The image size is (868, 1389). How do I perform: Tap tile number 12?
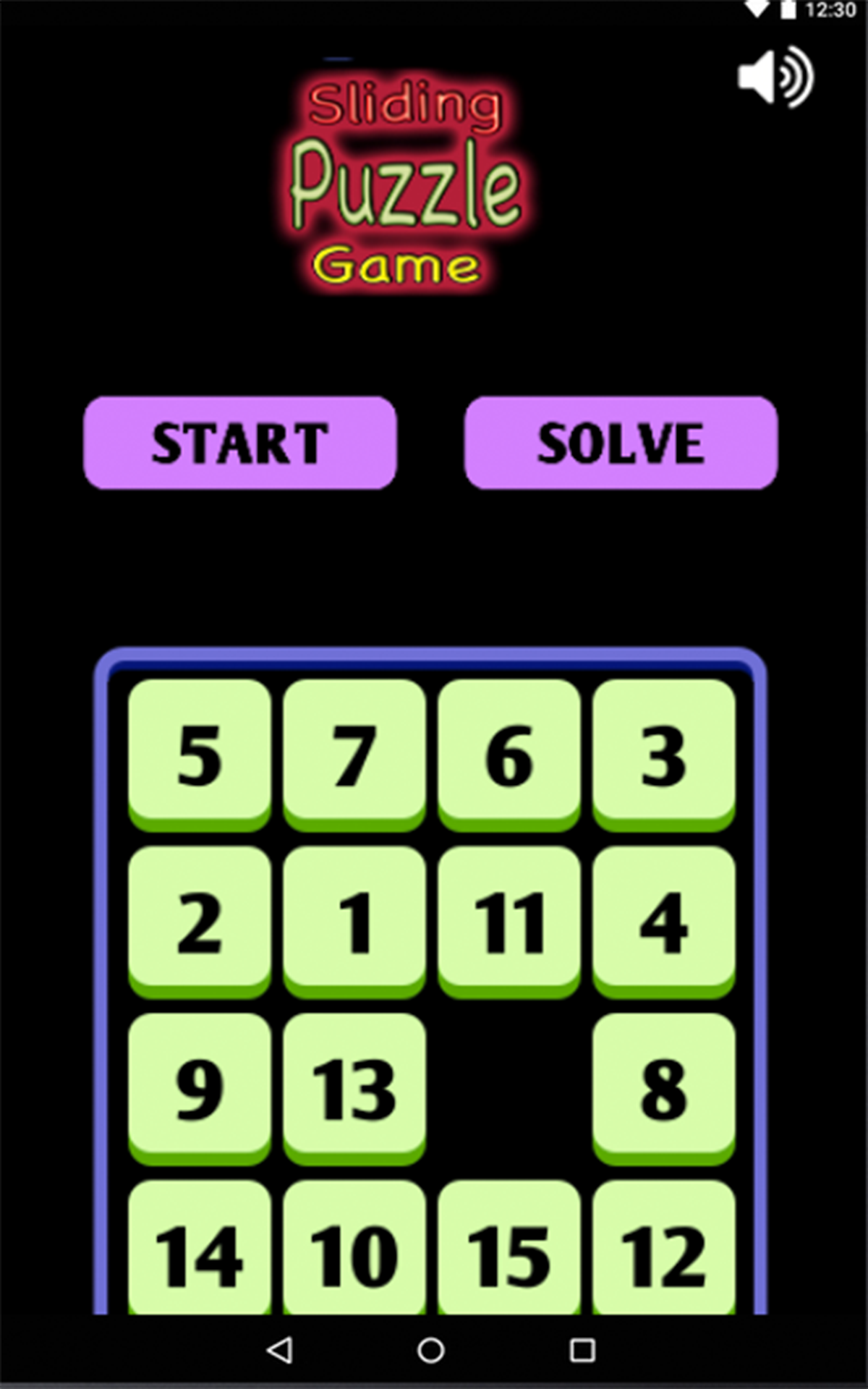pyautogui.click(x=664, y=1248)
